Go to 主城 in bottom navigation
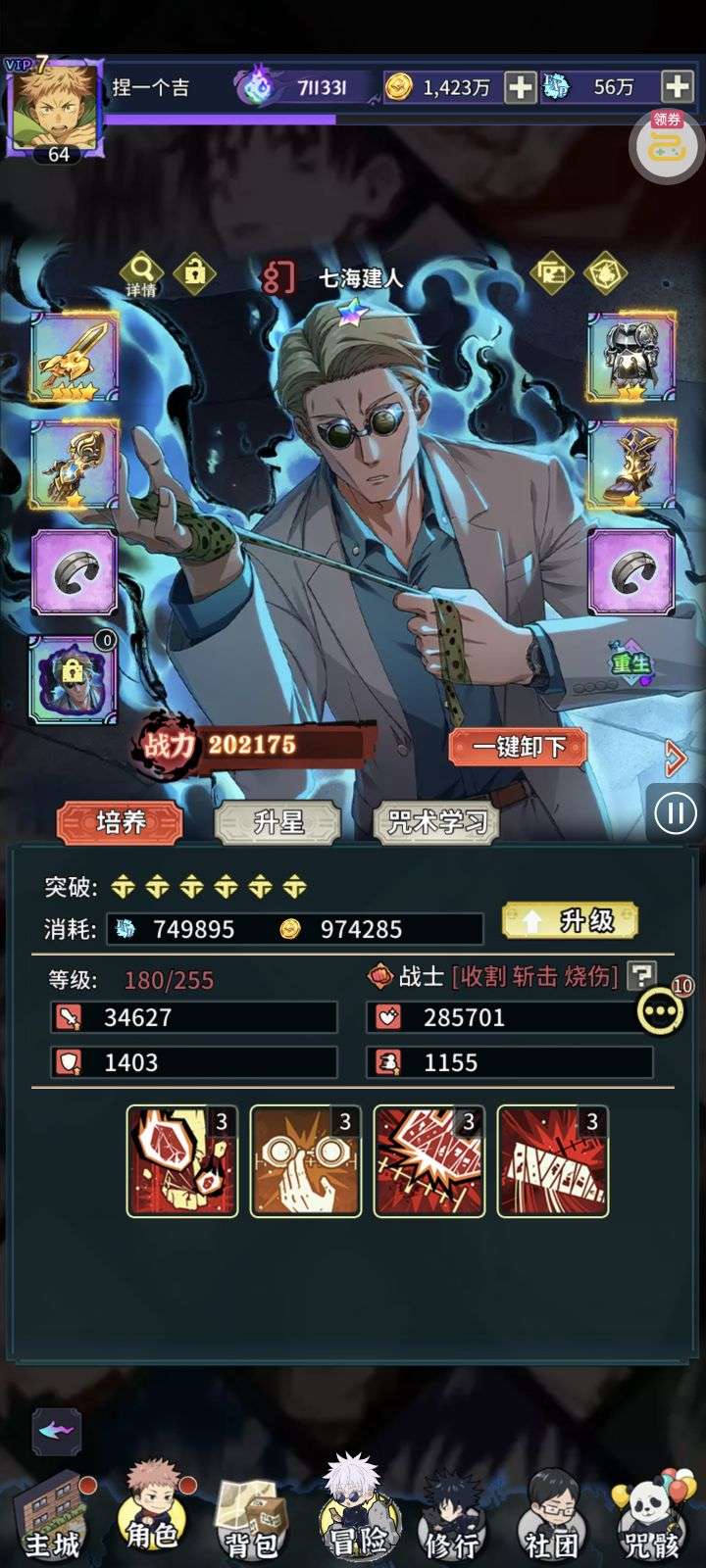Image resolution: width=706 pixels, height=1568 pixels. 52,1519
